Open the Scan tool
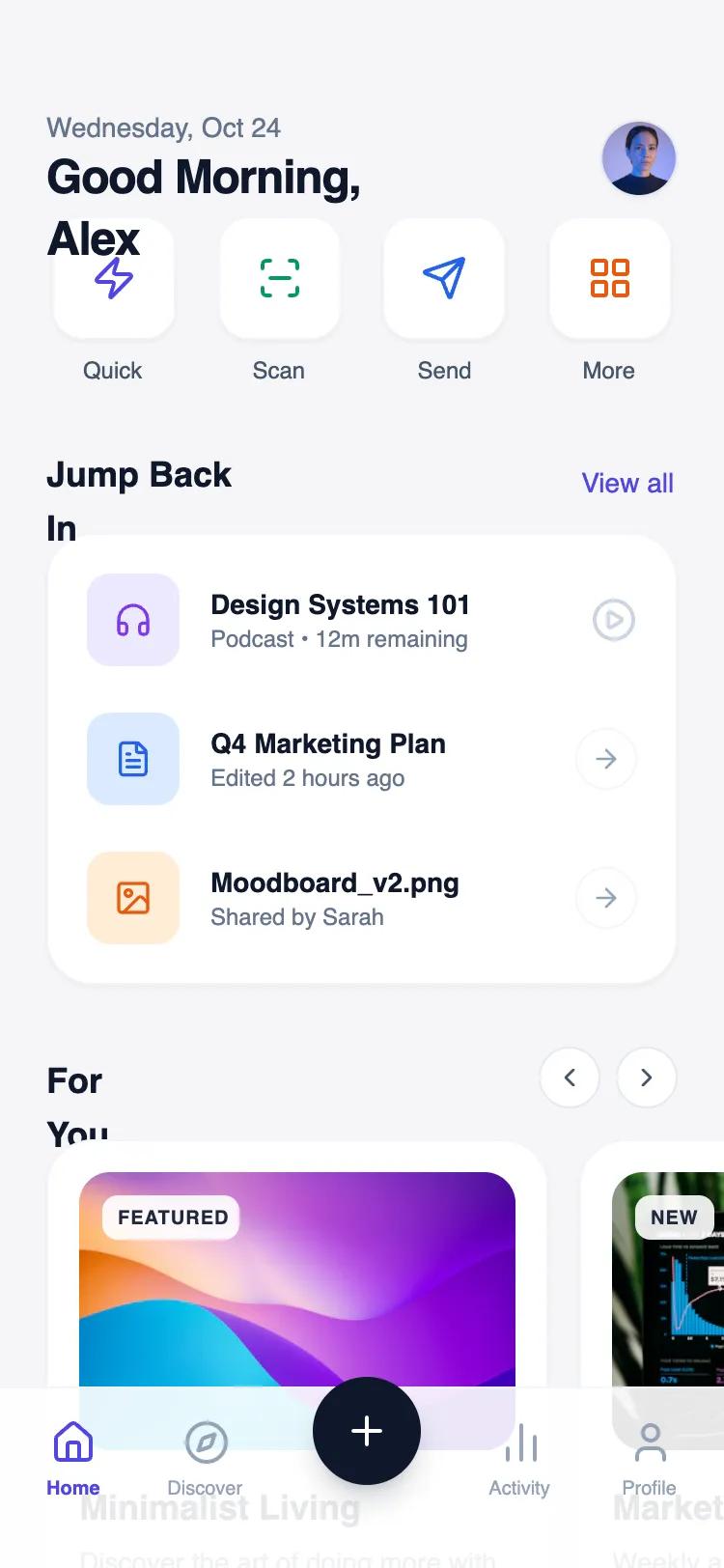Viewport: 724px width, 1568px height. [279, 278]
